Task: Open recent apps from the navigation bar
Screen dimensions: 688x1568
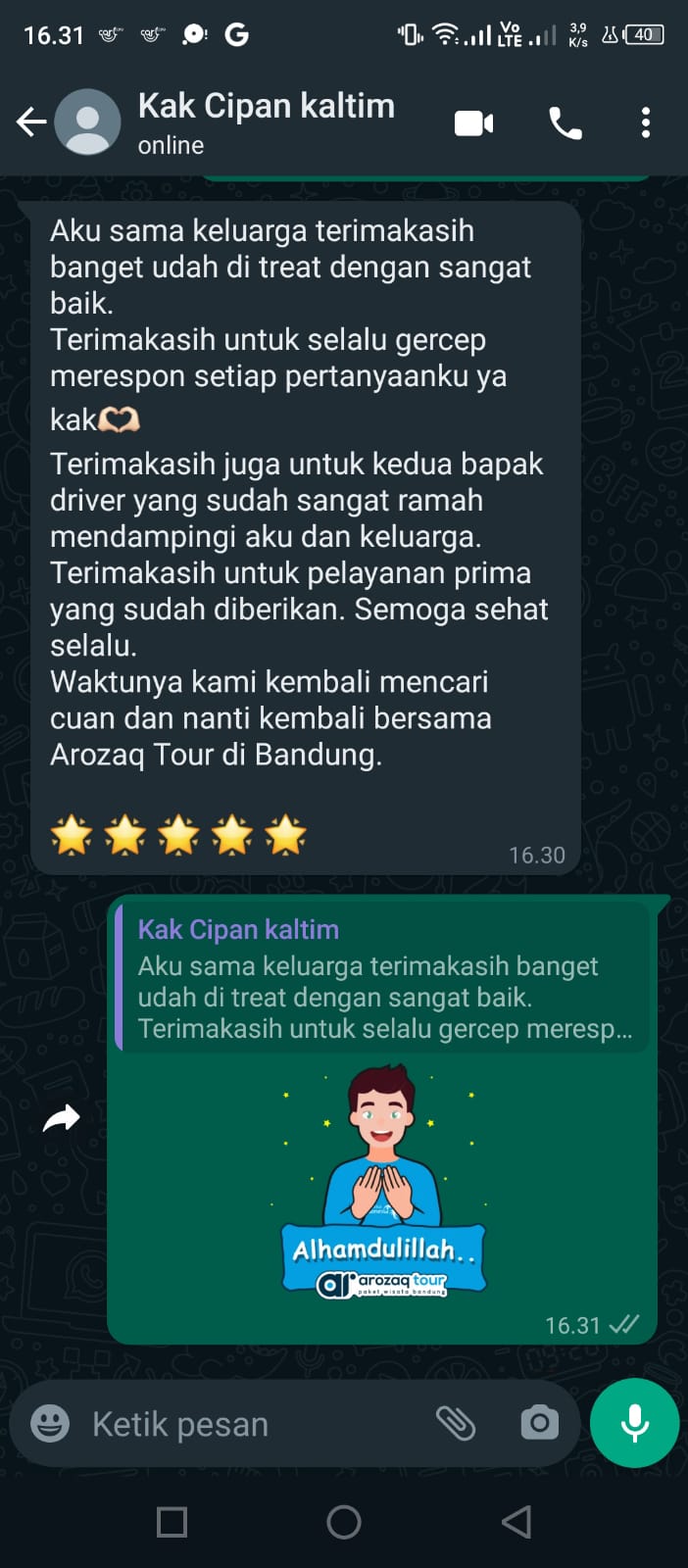Action: tap(172, 1522)
